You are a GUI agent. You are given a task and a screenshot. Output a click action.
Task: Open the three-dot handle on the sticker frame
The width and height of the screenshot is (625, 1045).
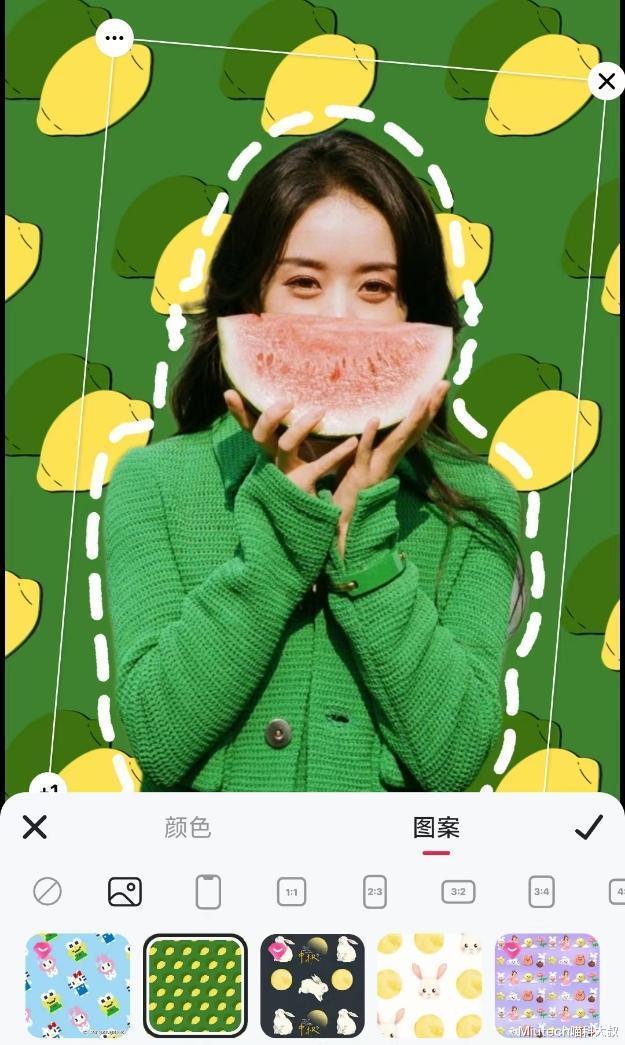pyautogui.click(x=115, y=40)
